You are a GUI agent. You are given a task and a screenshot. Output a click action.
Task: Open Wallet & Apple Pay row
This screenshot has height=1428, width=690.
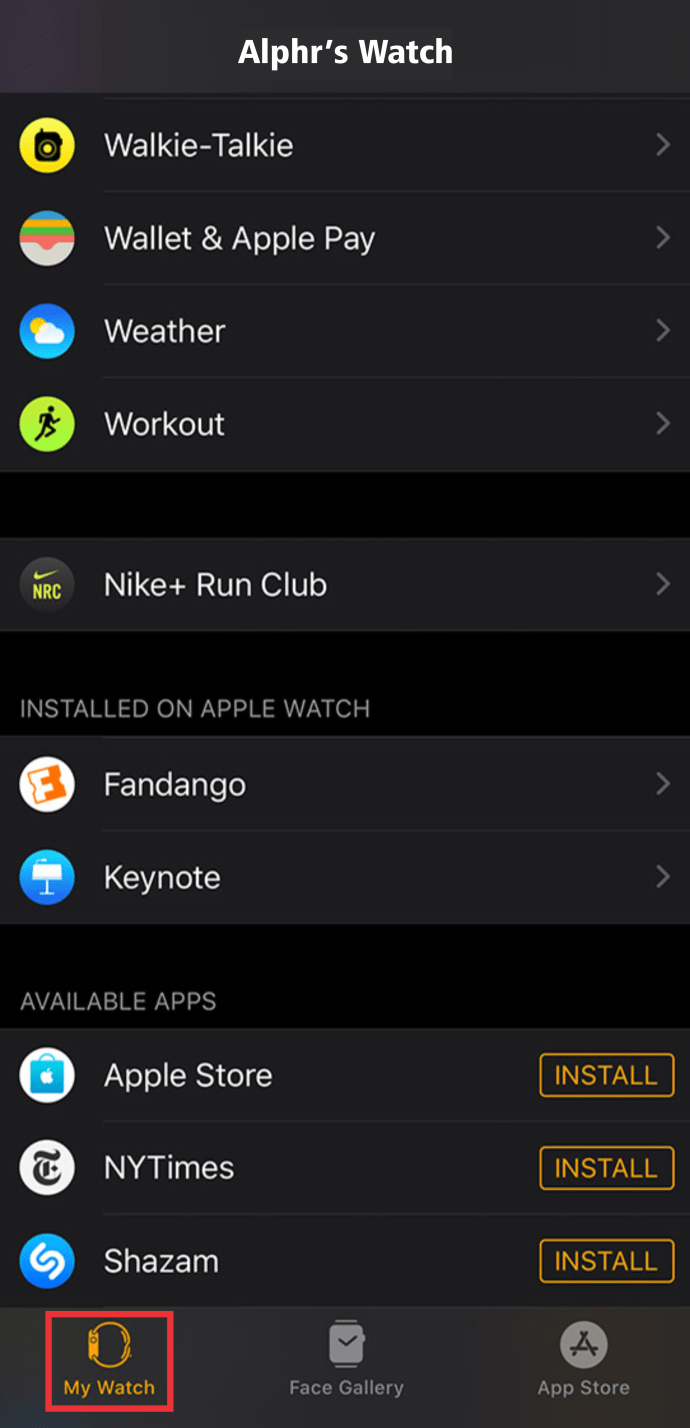pyautogui.click(x=345, y=238)
